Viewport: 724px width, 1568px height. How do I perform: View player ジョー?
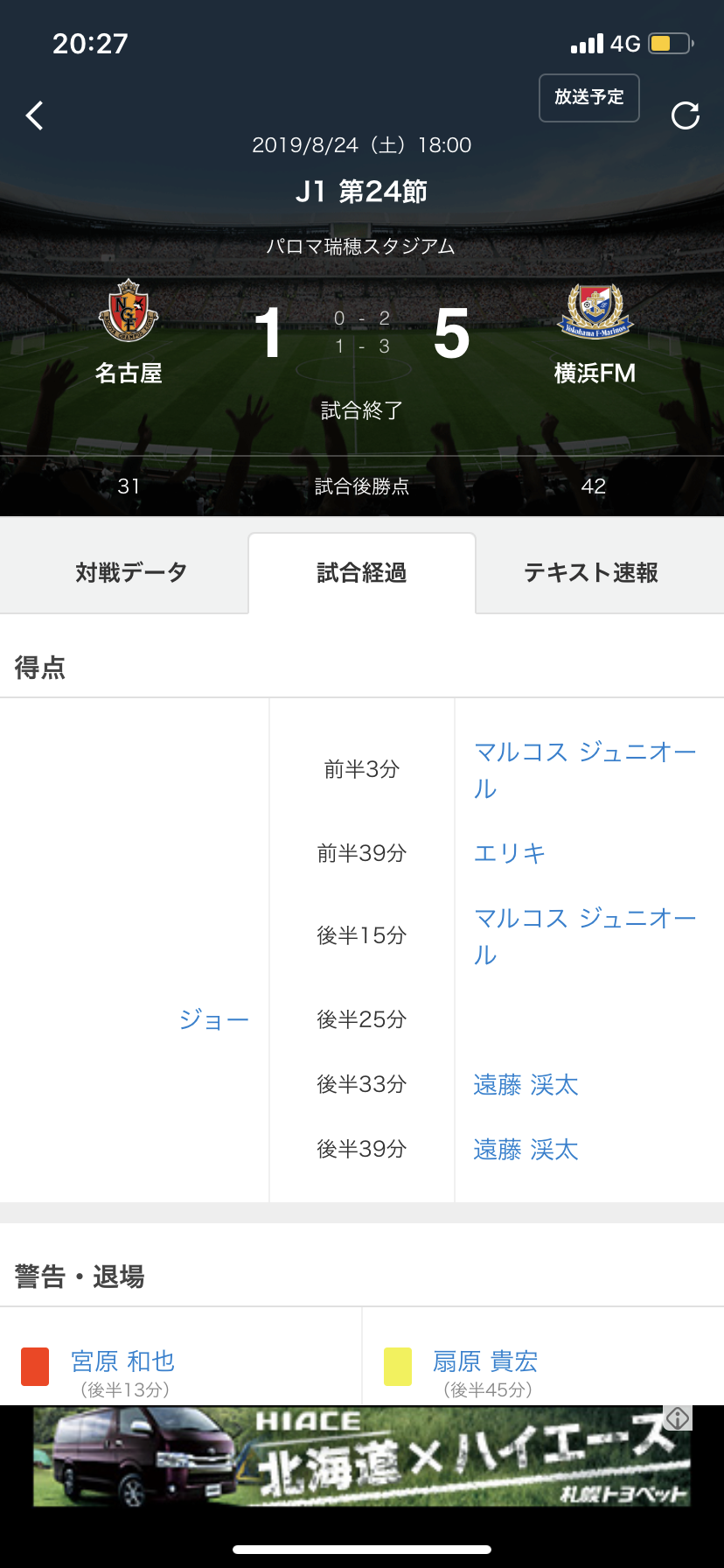click(x=214, y=1019)
